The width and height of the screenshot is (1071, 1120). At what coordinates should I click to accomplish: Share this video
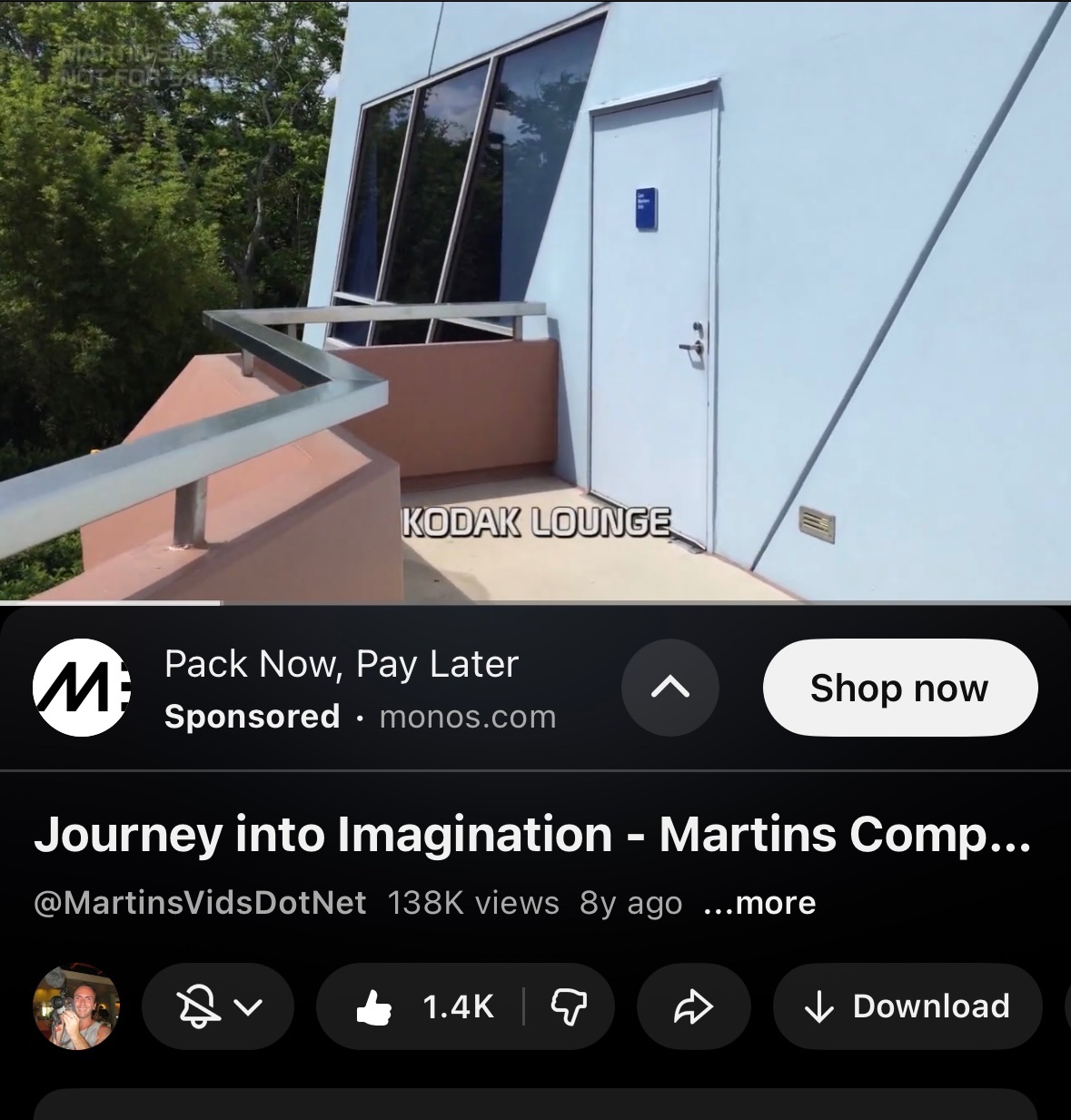[x=693, y=1006]
